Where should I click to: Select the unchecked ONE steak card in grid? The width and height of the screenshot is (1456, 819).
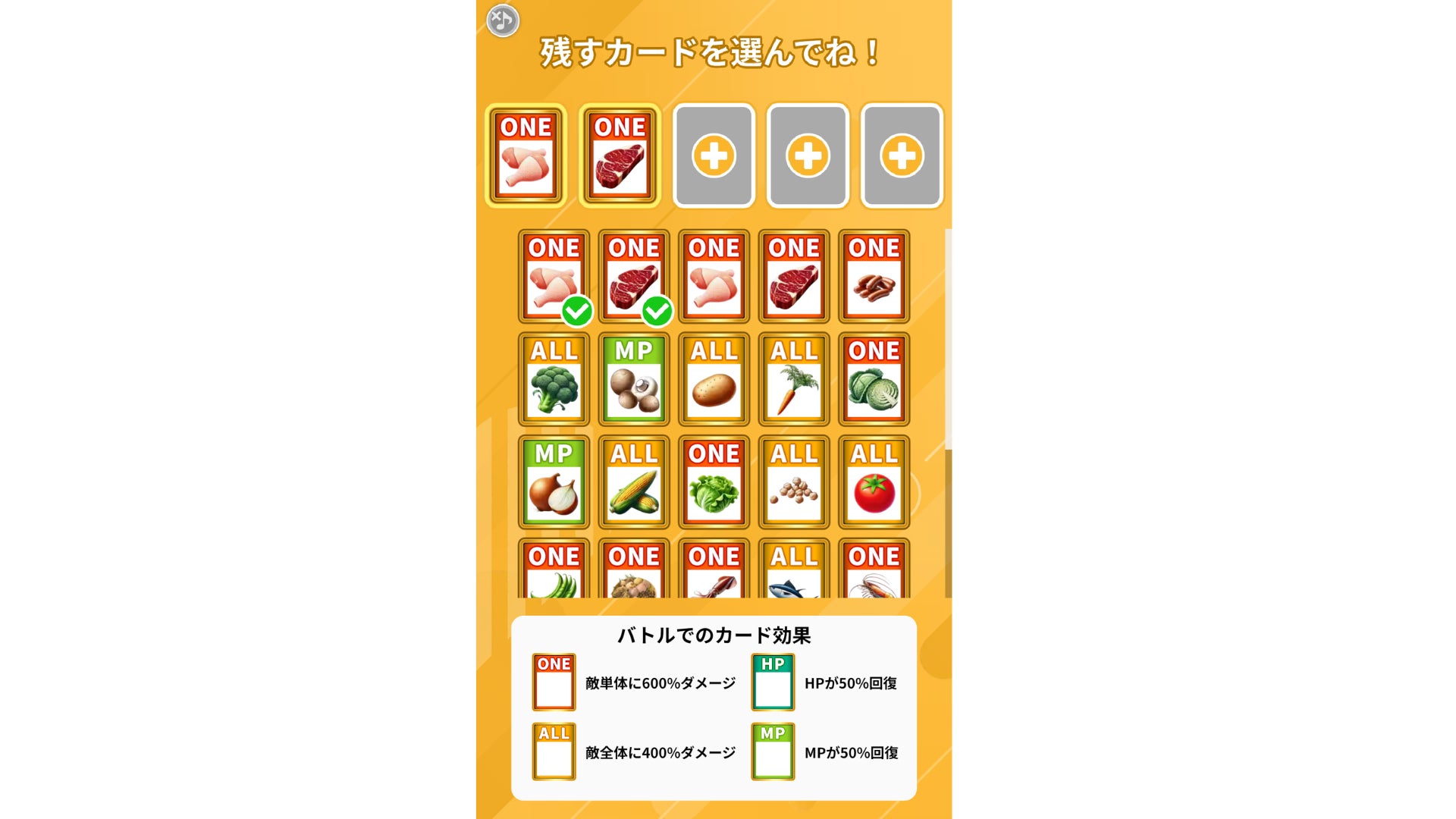pos(794,277)
